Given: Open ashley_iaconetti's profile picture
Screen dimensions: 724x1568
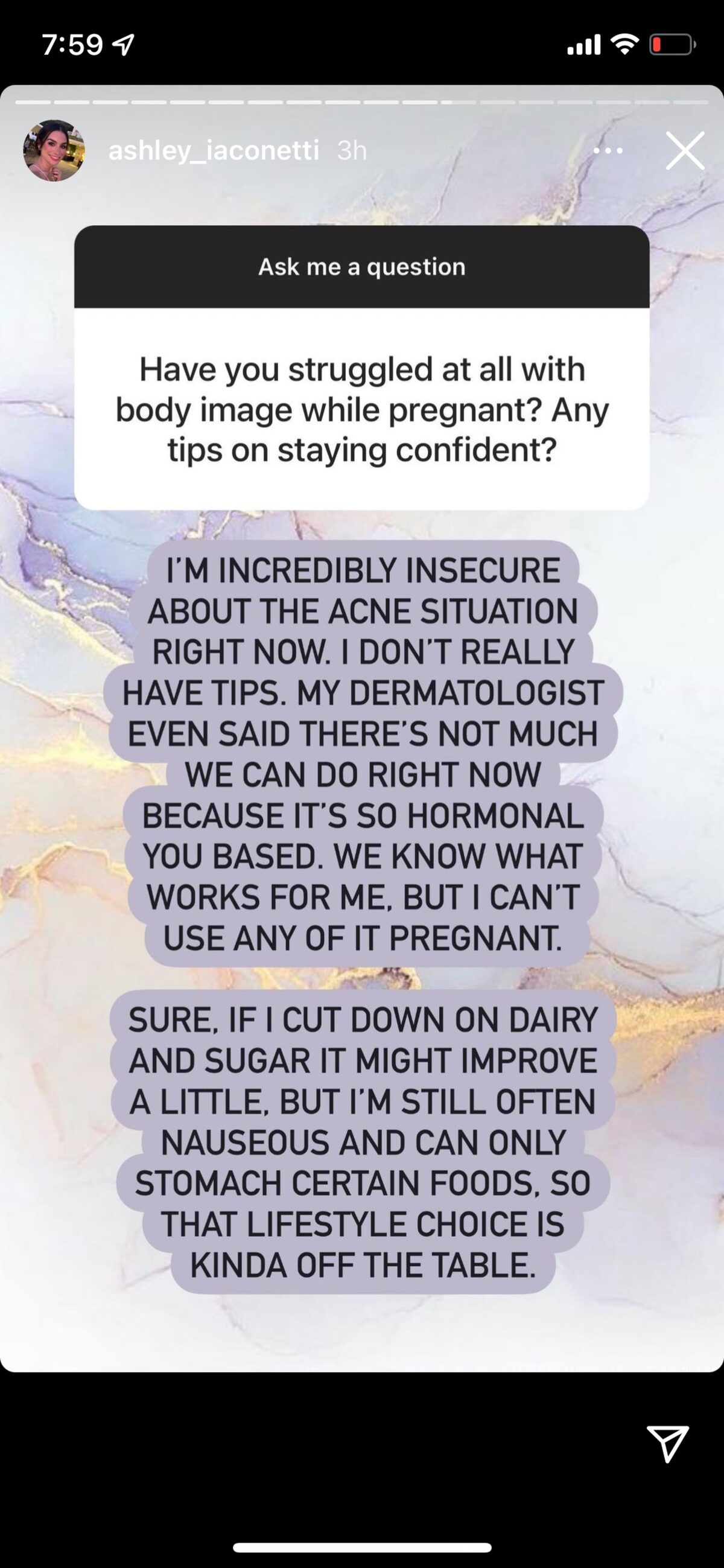Looking at the screenshot, I should pyautogui.click(x=54, y=150).
